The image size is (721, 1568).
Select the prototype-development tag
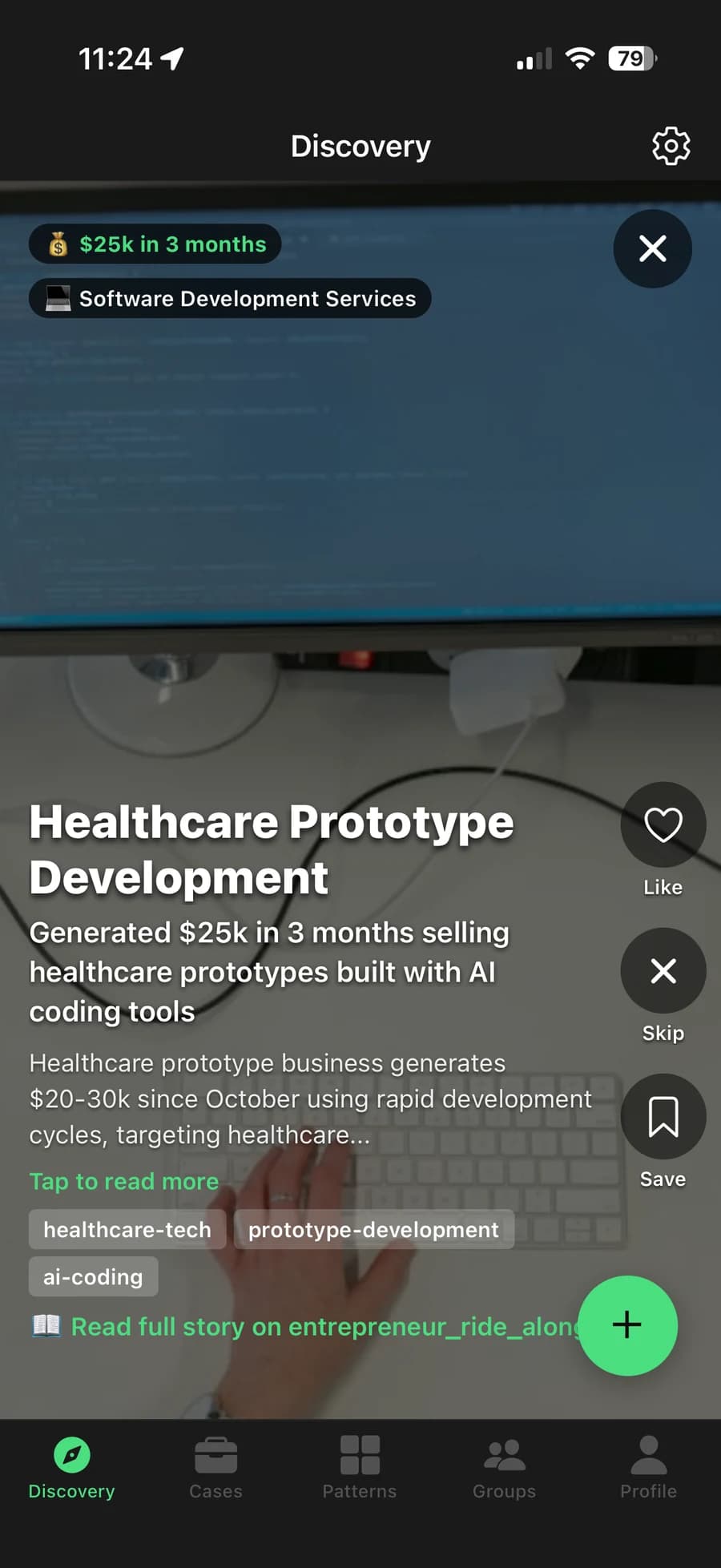click(373, 1229)
